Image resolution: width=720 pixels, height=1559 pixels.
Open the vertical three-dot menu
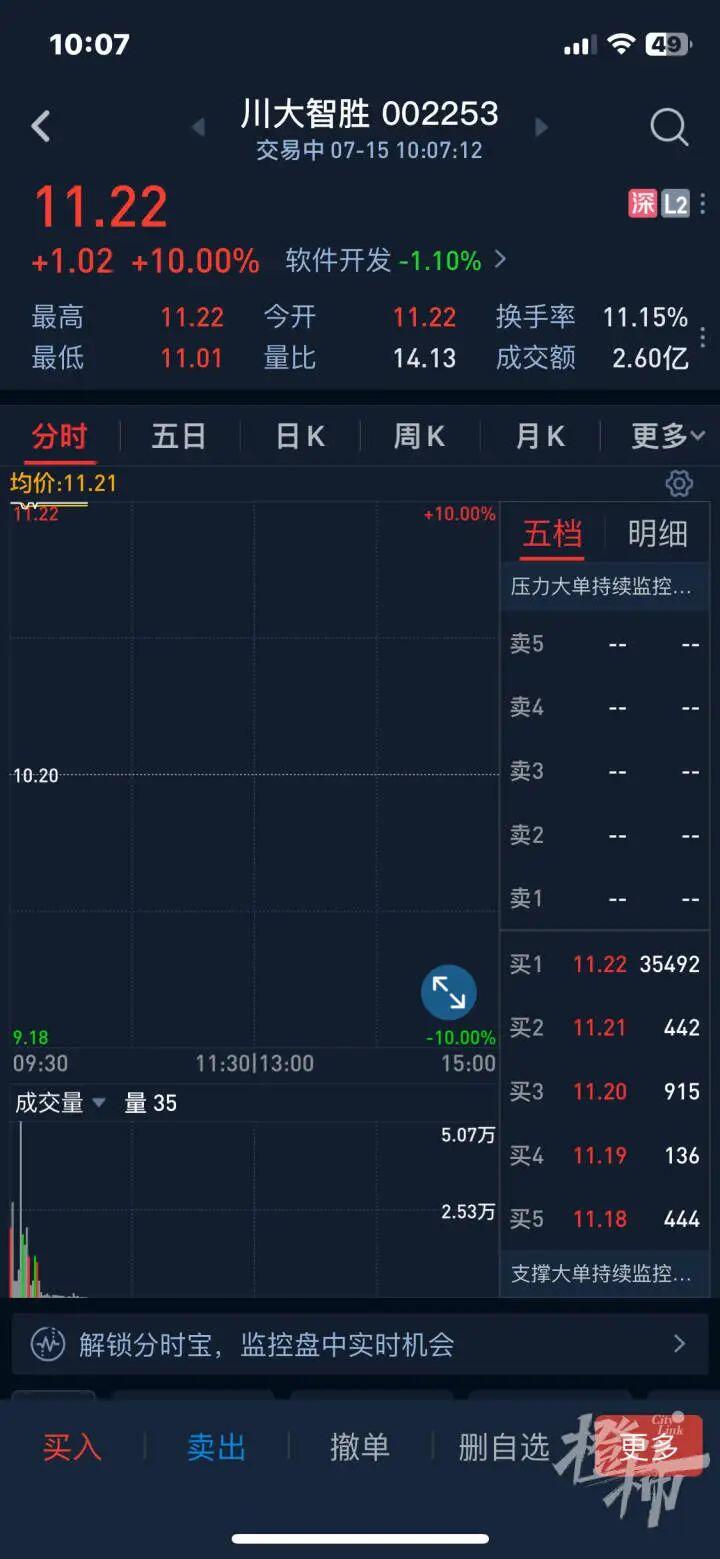tap(702, 203)
